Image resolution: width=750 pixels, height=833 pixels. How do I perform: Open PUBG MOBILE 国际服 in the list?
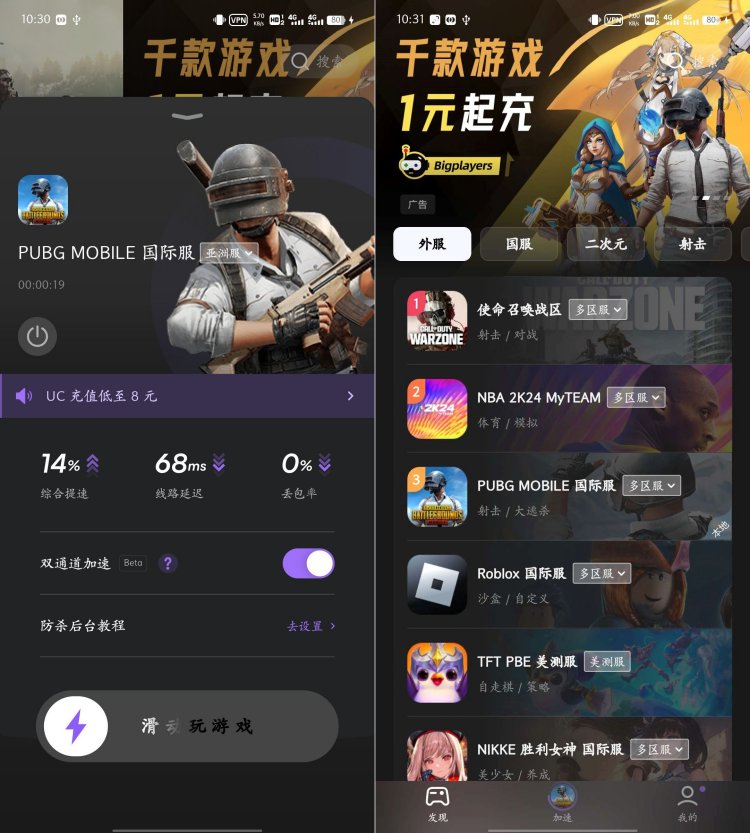(x=546, y=485)
